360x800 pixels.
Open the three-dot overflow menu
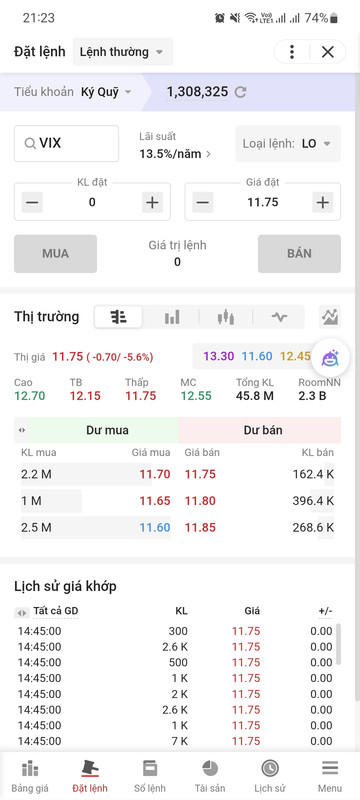(292, 52)
